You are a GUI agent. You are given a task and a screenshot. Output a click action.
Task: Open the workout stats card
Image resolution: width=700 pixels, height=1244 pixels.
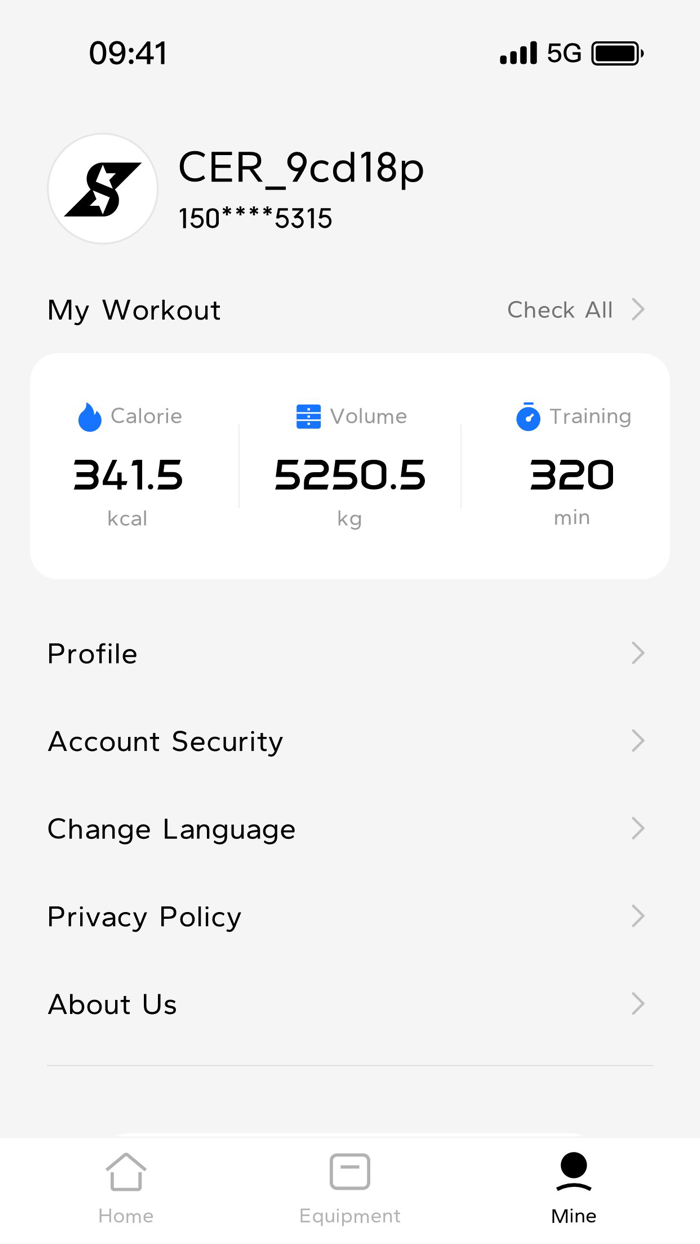coord(350,466)
